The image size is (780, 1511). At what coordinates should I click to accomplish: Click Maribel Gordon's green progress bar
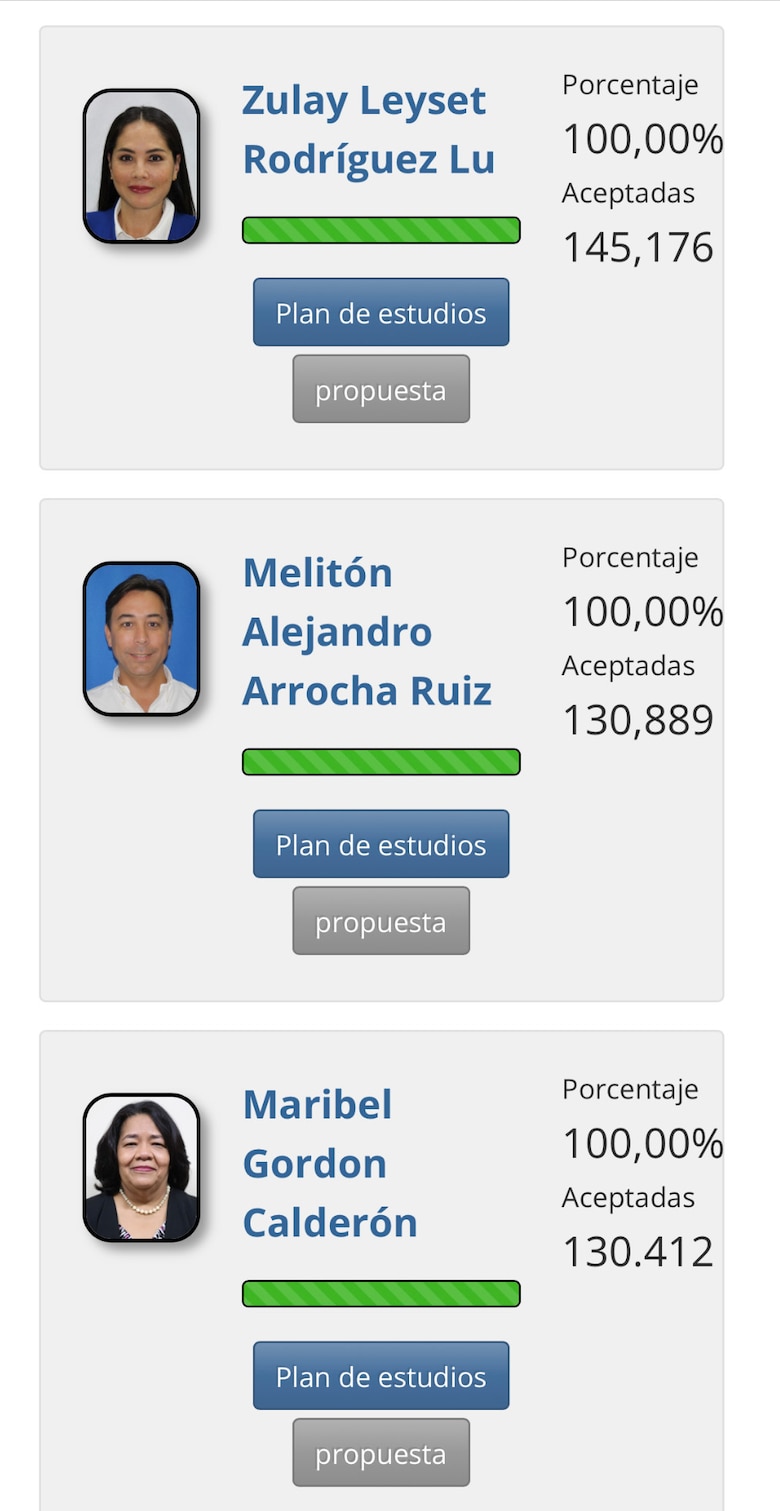pos(380,1293)
